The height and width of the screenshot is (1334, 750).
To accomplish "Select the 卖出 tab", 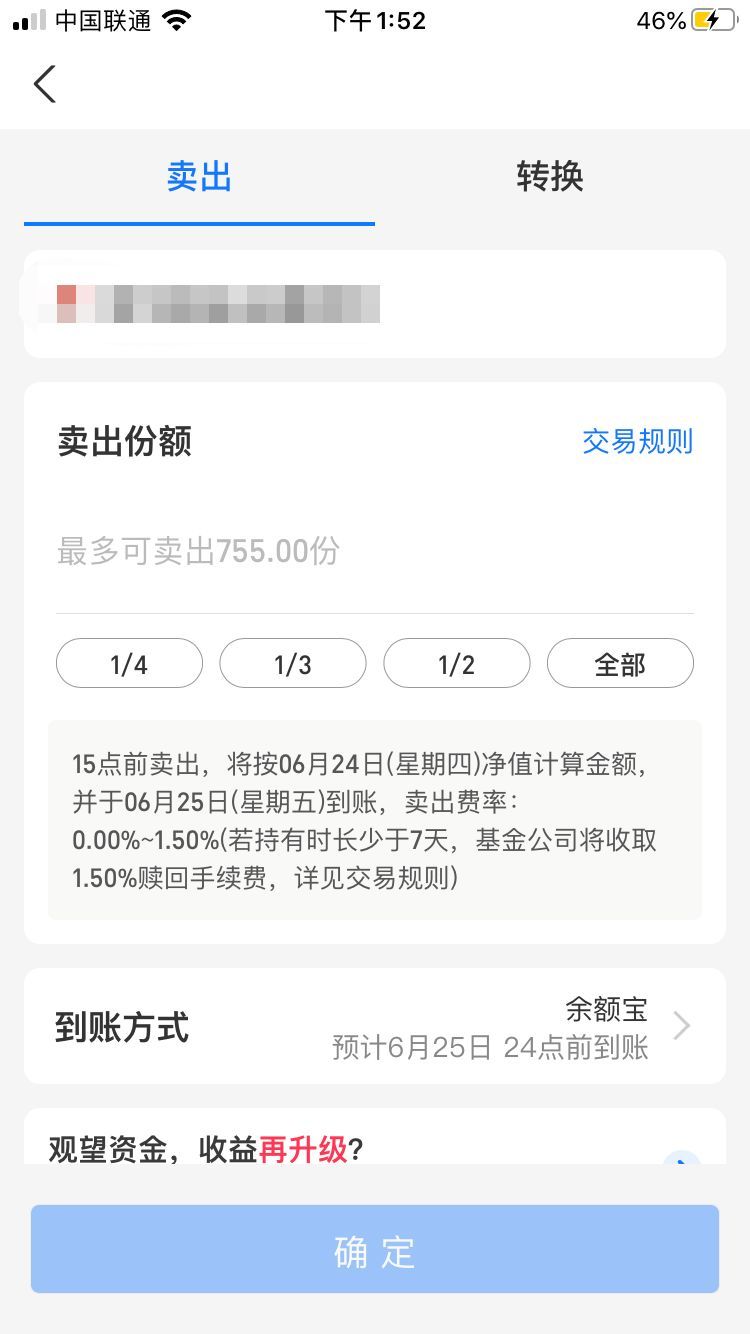I will pyautogui.click(x=199, y=176).
